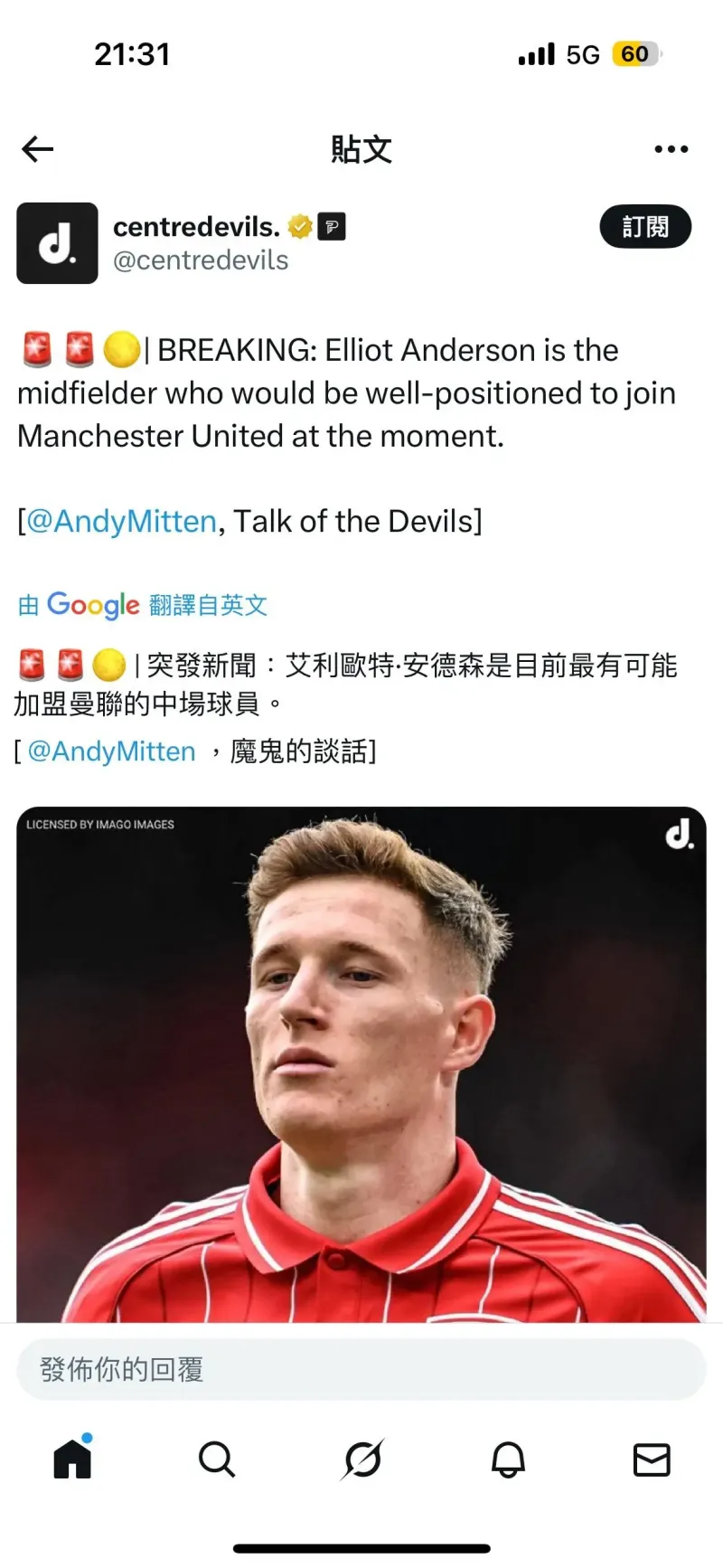This screenshot has width=723, height=1568.
Task: Open the three-dot overflow menu
Action: pyautogui.click(x=671, y=149)
